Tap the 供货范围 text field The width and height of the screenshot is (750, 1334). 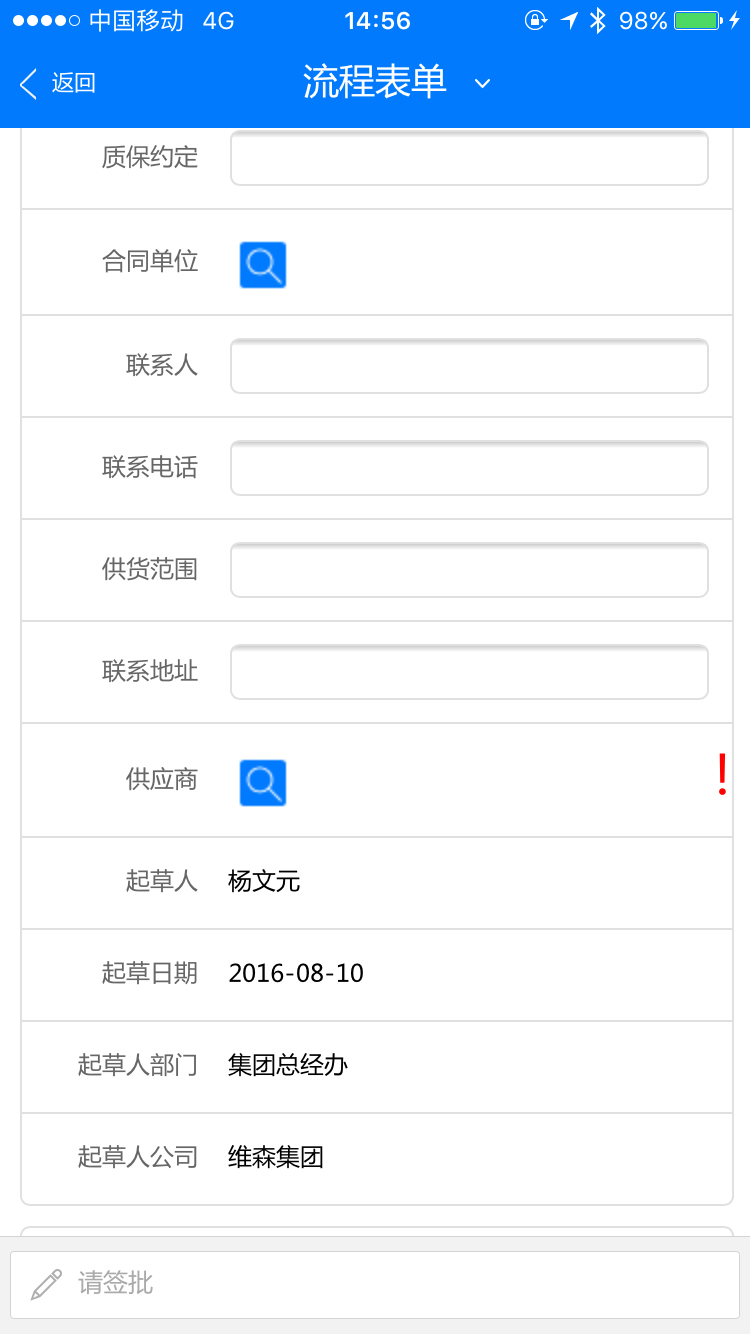tap(469, 570)
